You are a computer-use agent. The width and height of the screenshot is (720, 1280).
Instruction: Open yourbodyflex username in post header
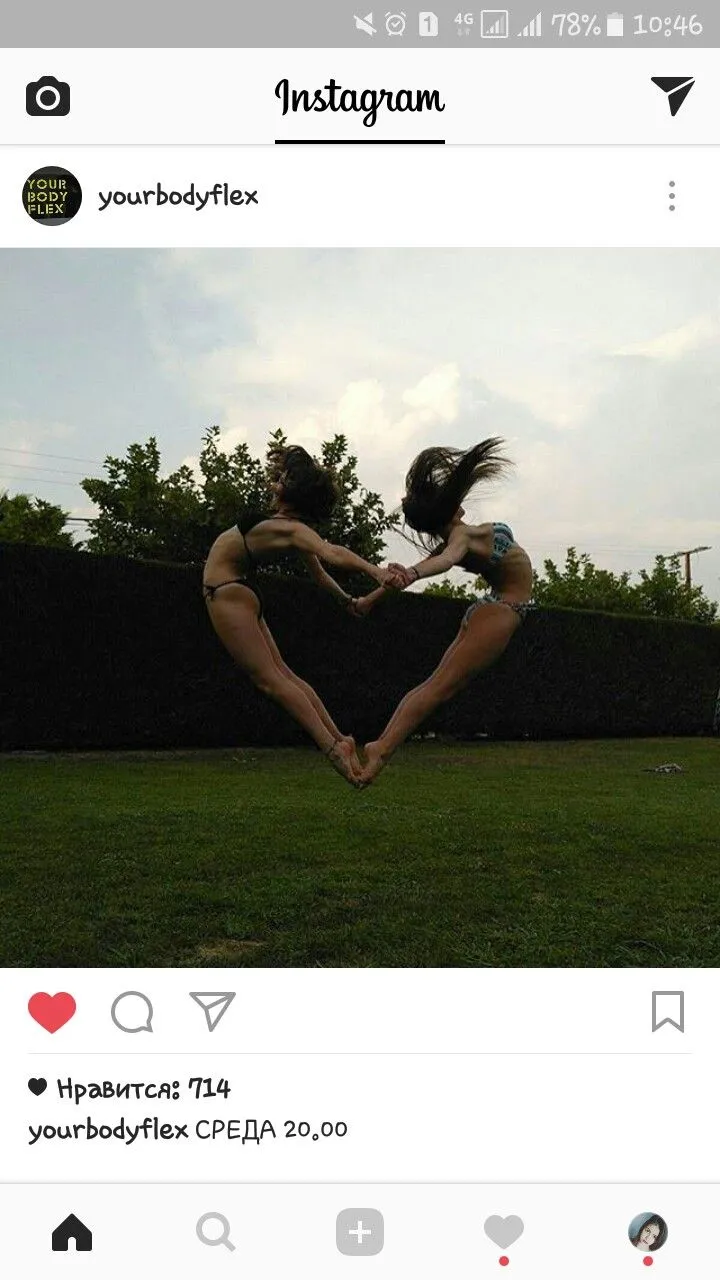tap(178, 197)
